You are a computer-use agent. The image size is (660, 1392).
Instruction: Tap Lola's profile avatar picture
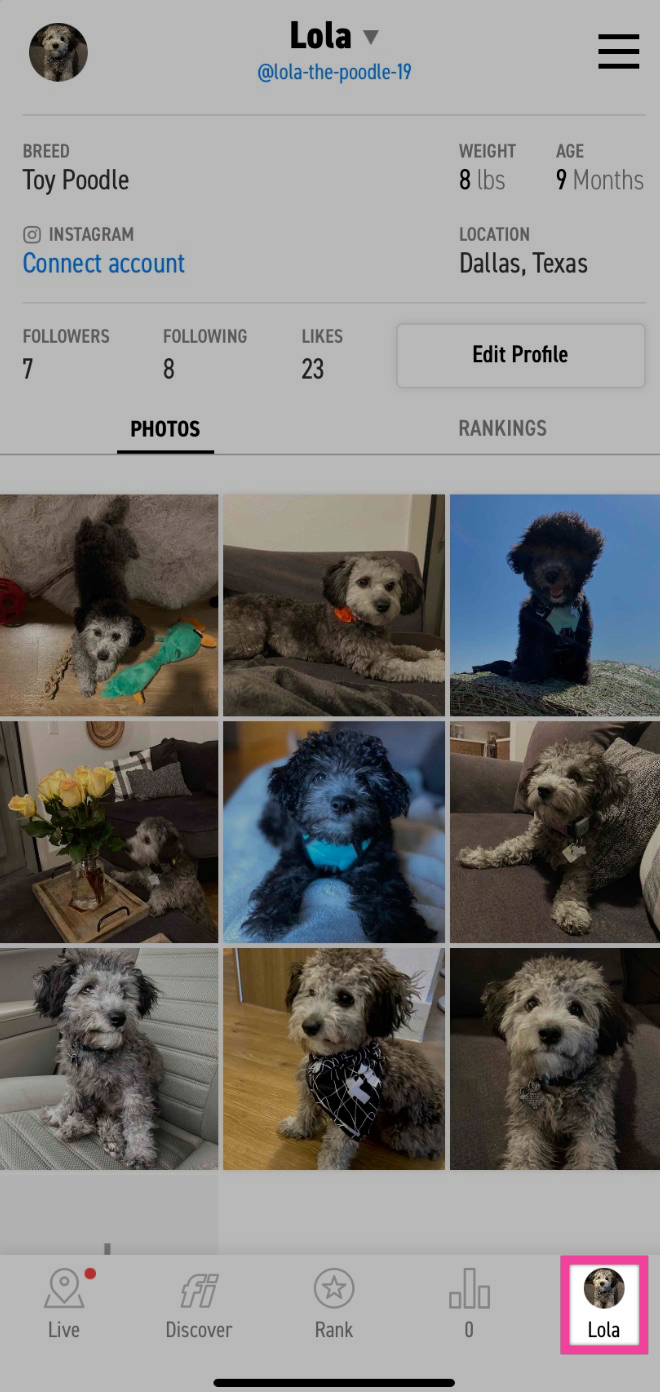pyautogui.click(x=58, y=52)
